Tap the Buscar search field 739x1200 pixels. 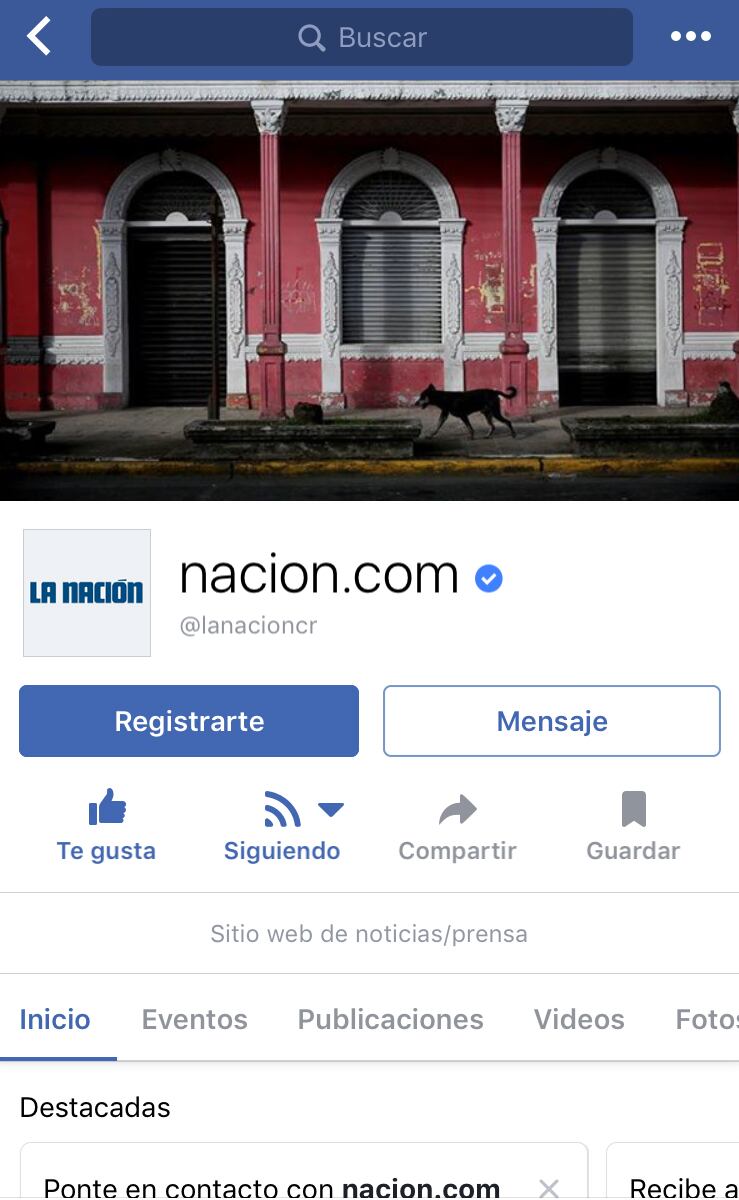361,37
